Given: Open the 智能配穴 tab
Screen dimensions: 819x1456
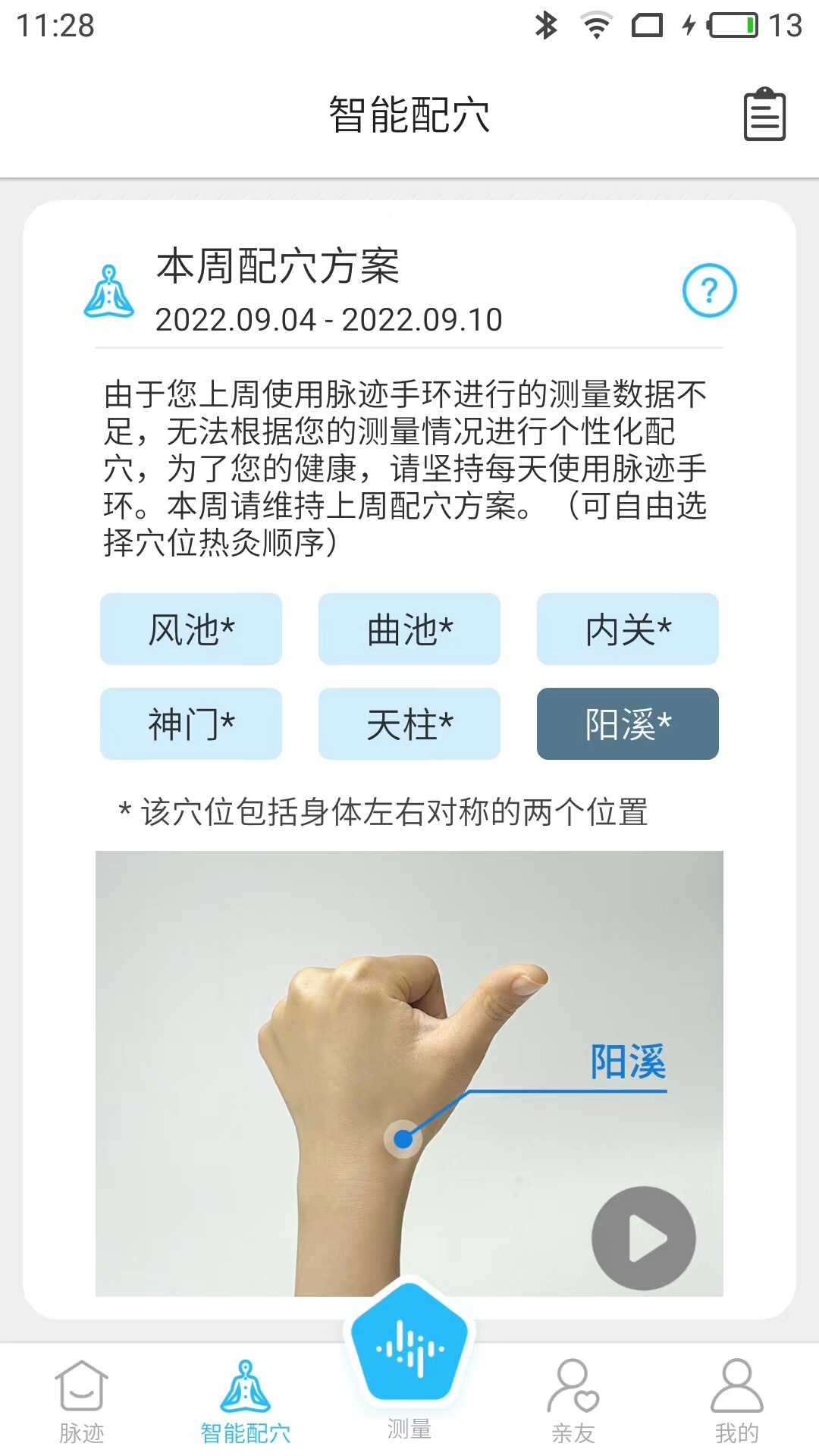Looking at the screenshot, I should pos(245,1401).
